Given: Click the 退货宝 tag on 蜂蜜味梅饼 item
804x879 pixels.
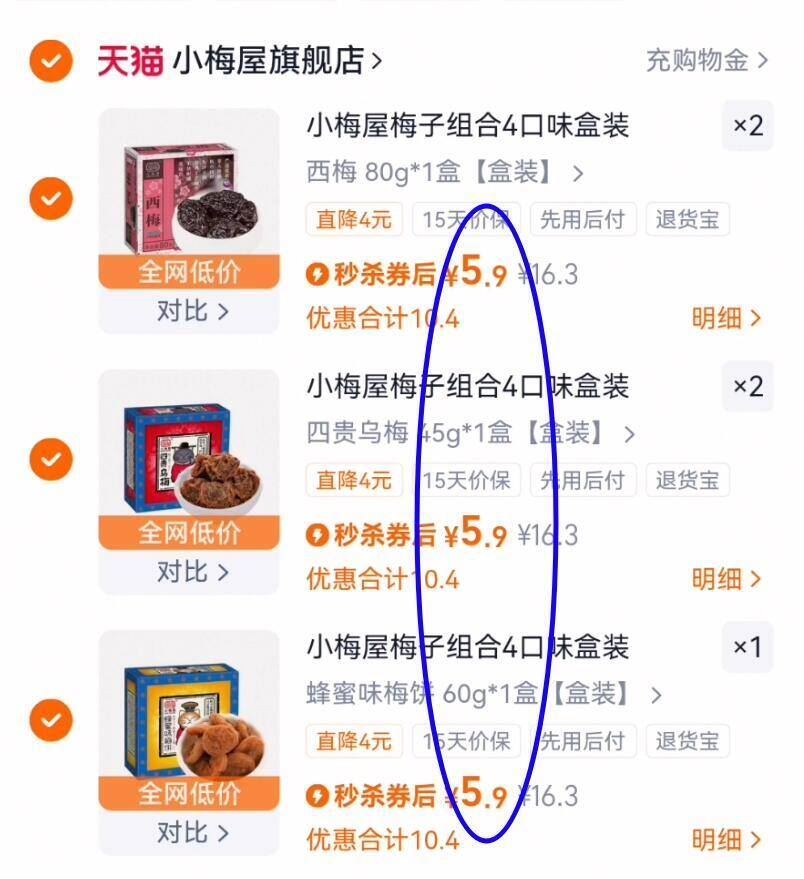Looking at the screenshot, I should point(688,741).
